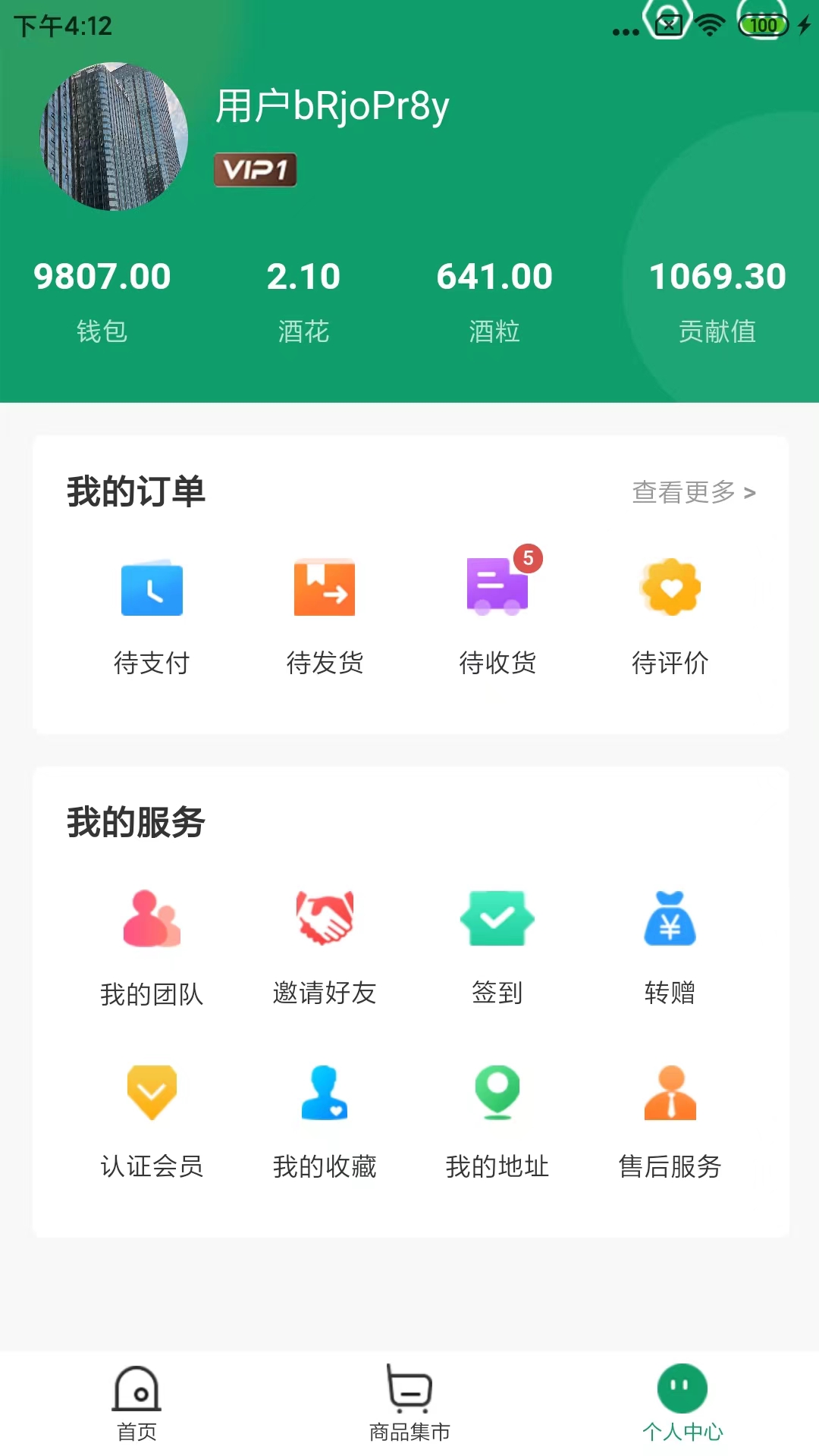Viewport: 819px width, 1456px height.
Task: Open 我的团队 my team
Action: [152, 946]
